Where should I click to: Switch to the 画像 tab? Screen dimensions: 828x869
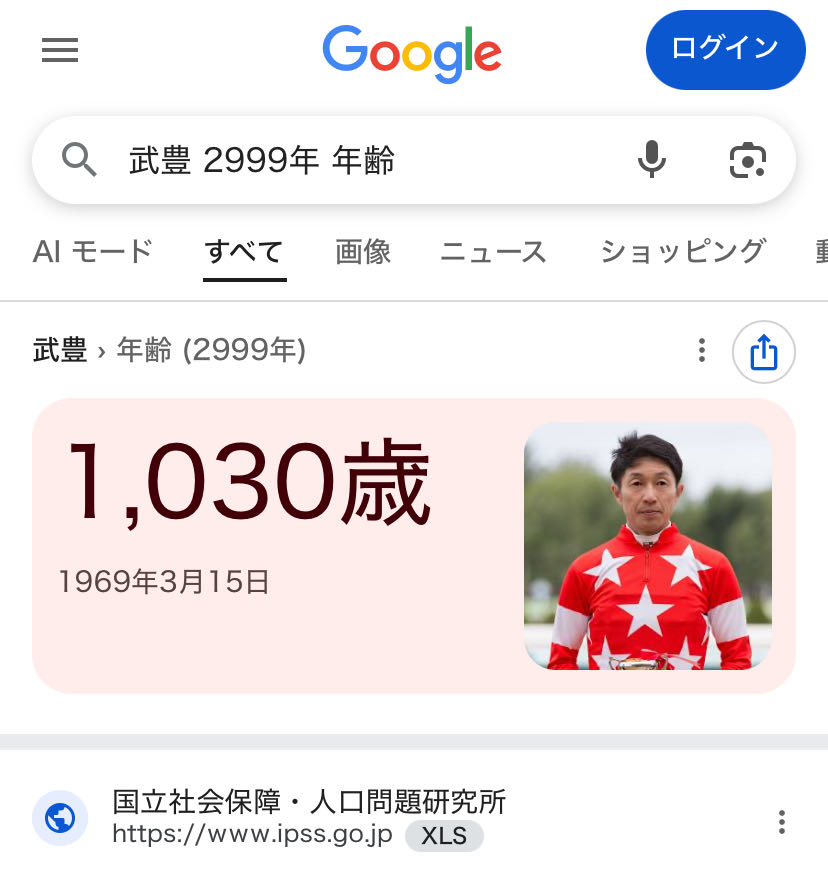[363, 251]
